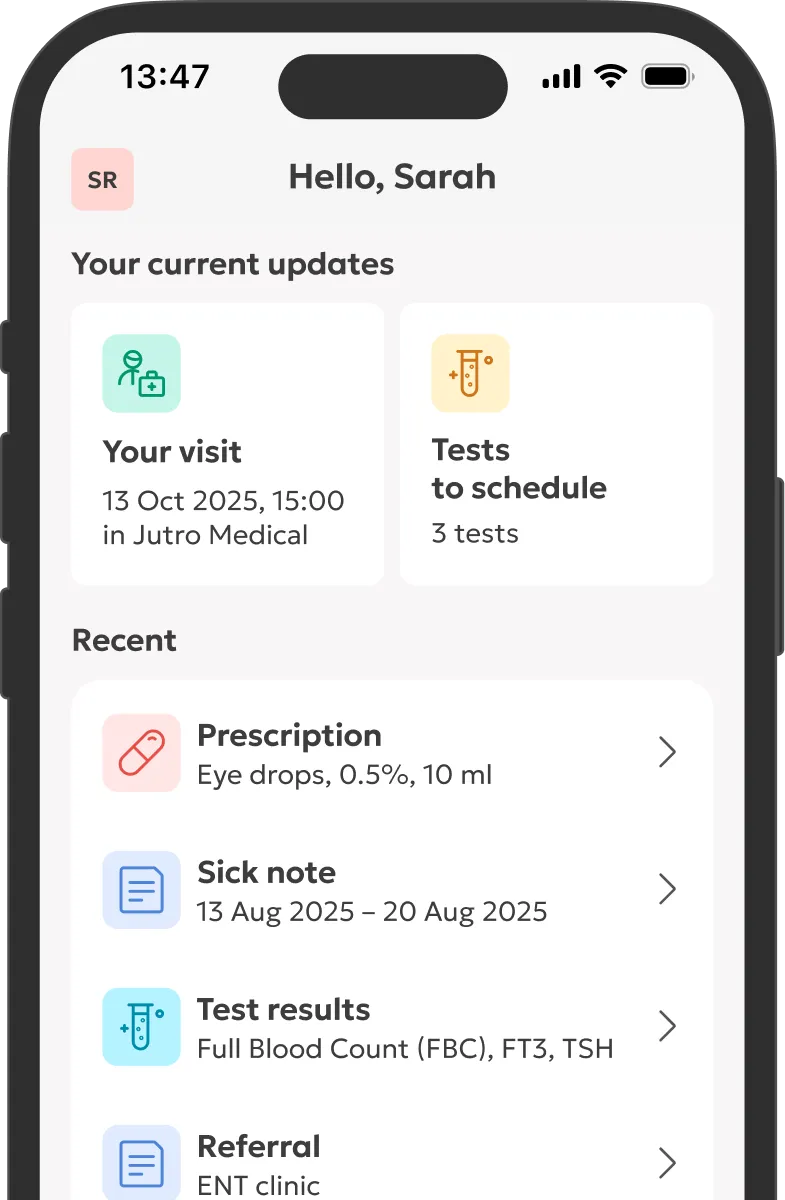
Task: Select the yellow test tube icon
Action: click(470, 373)
